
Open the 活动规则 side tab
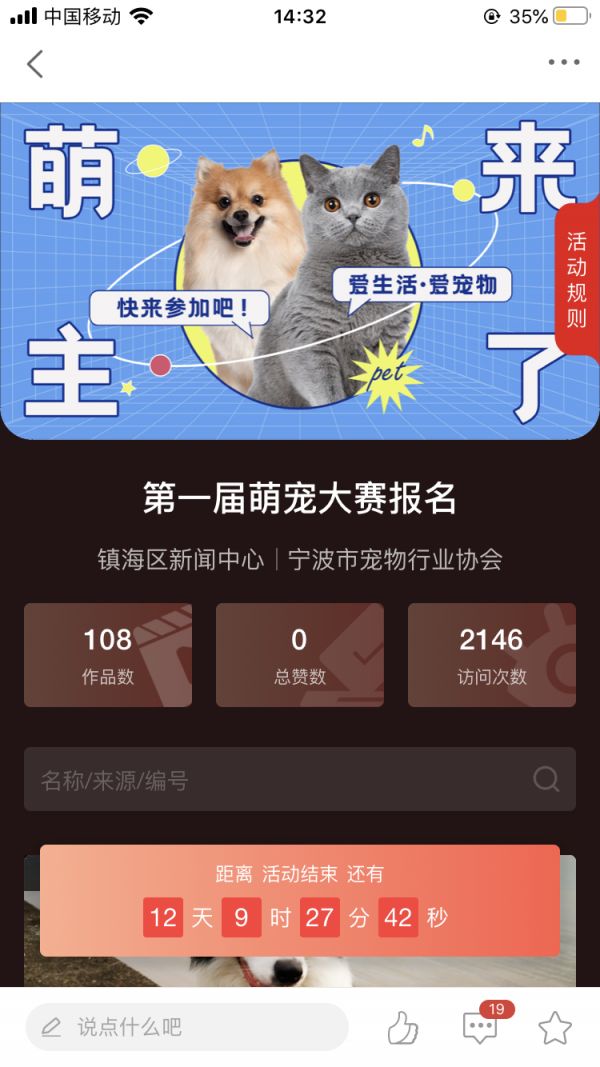pyautogui.click(x=577, y=280)
